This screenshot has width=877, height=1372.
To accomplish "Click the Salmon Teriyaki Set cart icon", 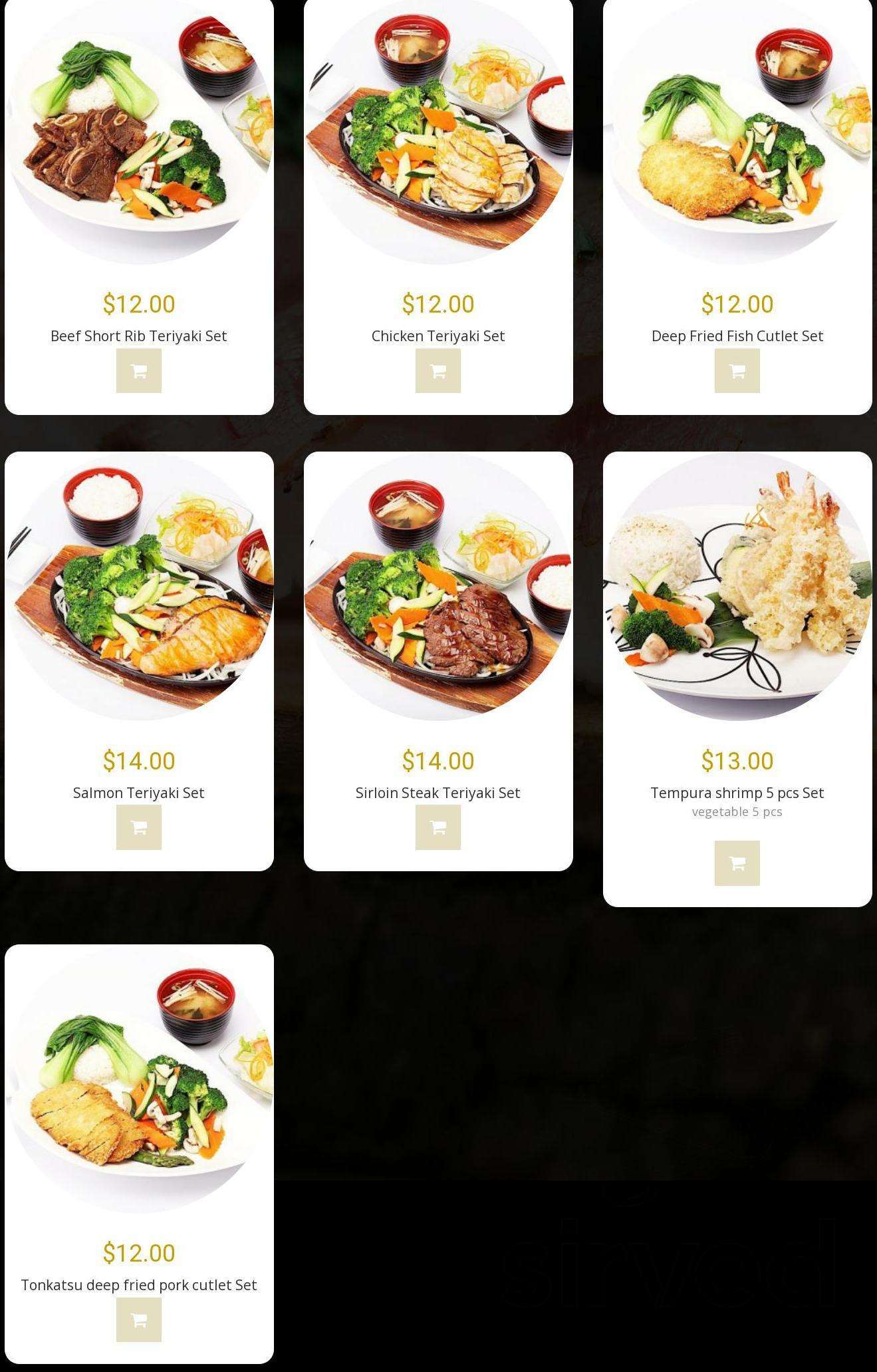I will tap(138, 827).
